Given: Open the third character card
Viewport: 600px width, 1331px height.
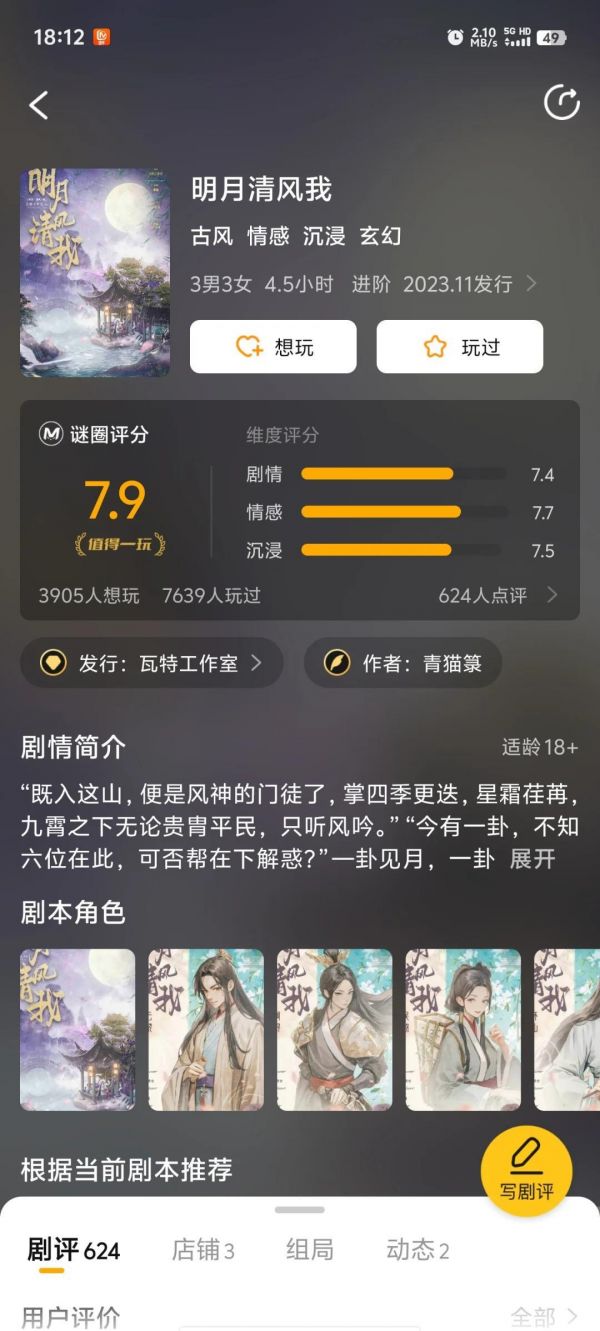Looking at the screenshot, I should pyautogui.click(x=334, y=1030).
